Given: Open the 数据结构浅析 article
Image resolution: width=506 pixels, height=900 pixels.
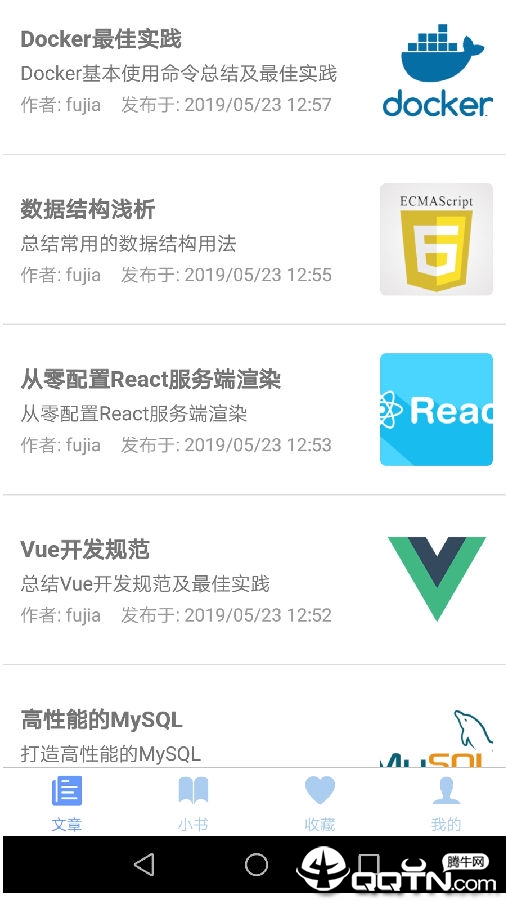Looking at the screenshot, I should coord(253,239).
